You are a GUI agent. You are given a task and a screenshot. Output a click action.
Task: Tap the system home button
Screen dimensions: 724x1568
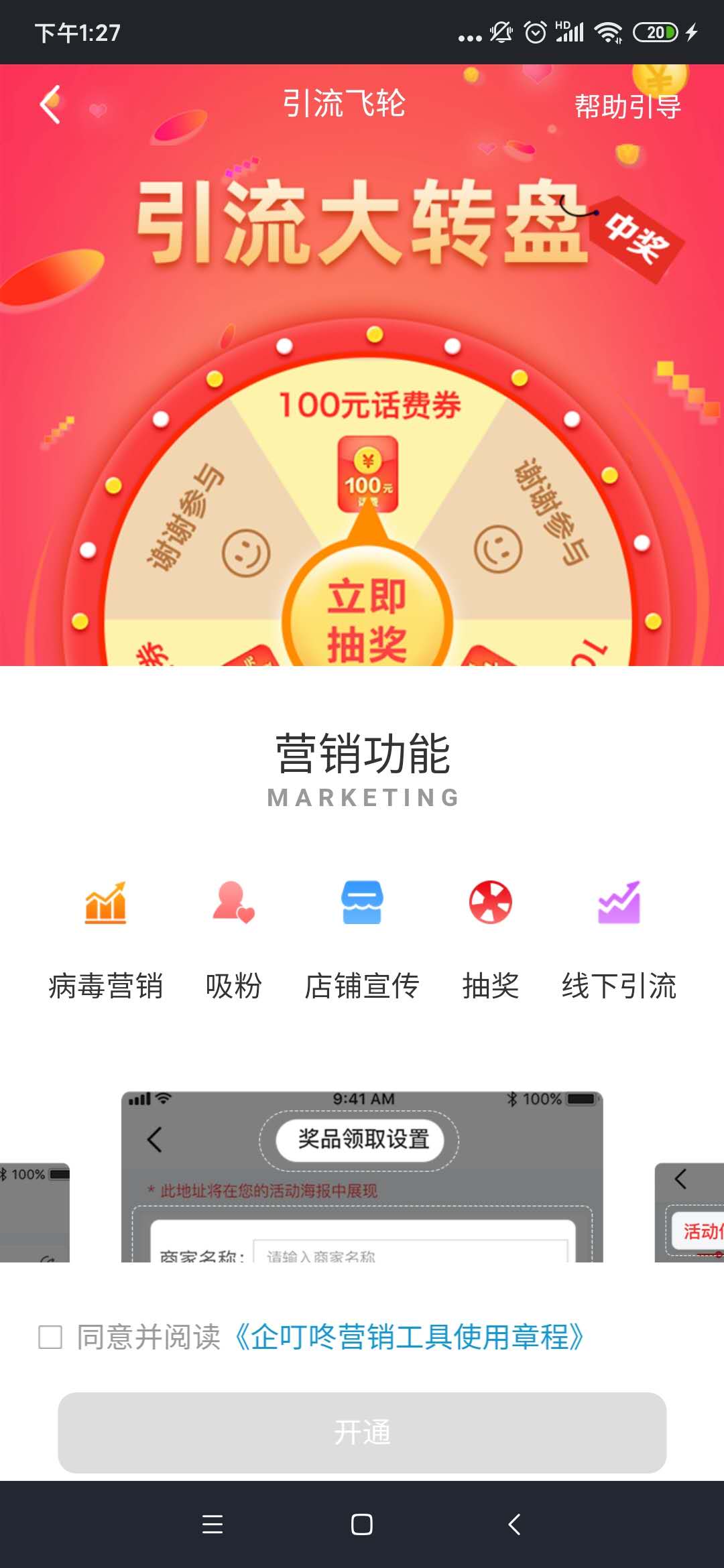(362, 1524)
